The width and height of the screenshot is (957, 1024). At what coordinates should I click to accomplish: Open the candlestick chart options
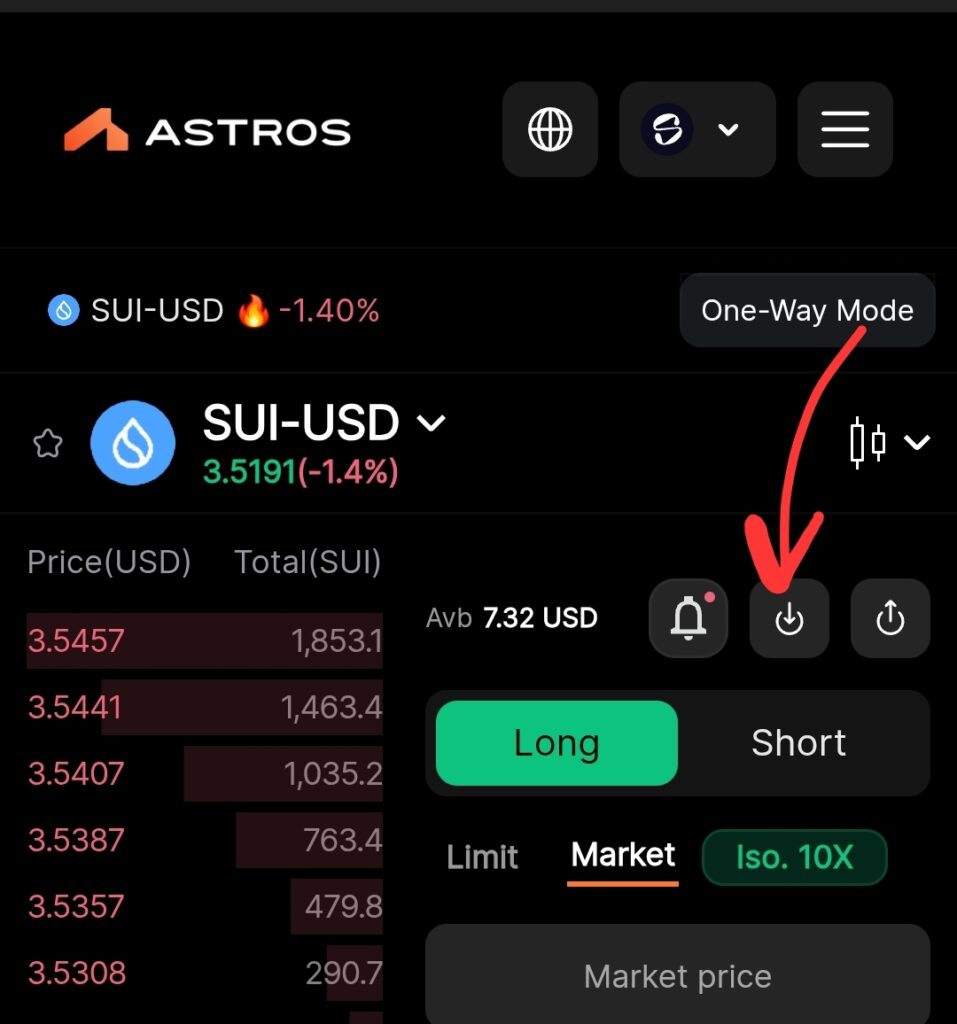pyautogui.click(x=888, y=442)
